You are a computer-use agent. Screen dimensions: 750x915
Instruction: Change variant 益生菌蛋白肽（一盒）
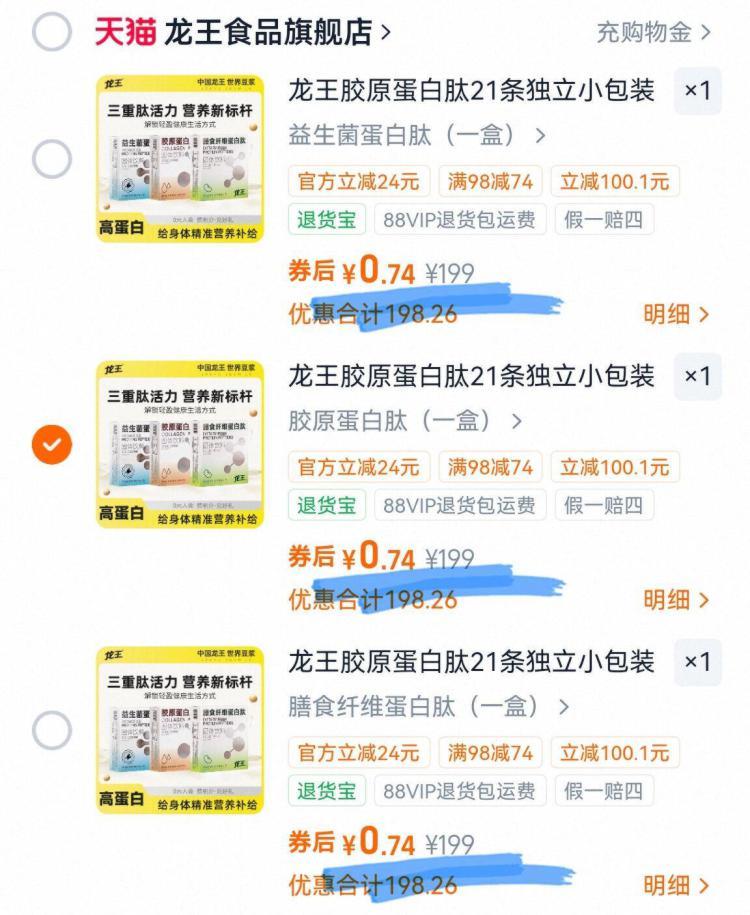point(417,135)
